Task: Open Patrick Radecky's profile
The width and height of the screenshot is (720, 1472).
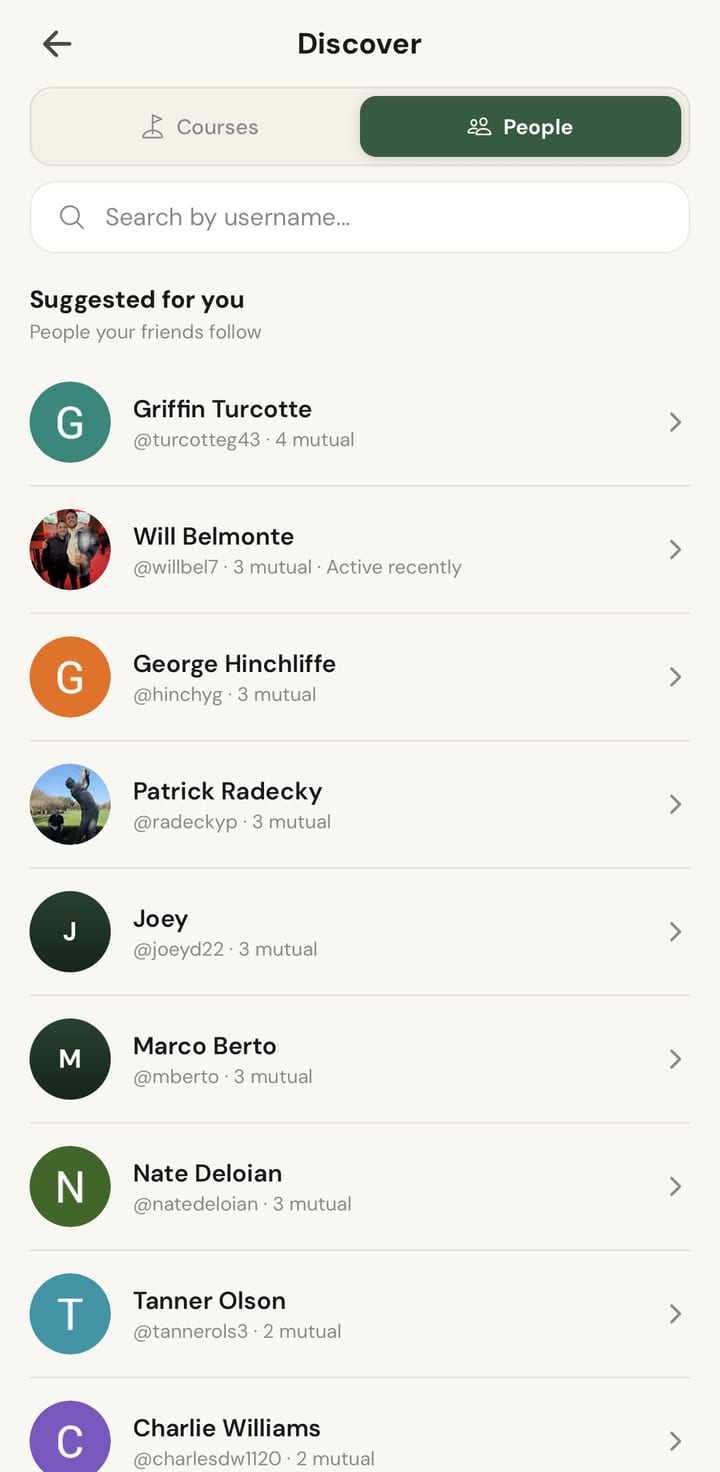Action: 360,804
